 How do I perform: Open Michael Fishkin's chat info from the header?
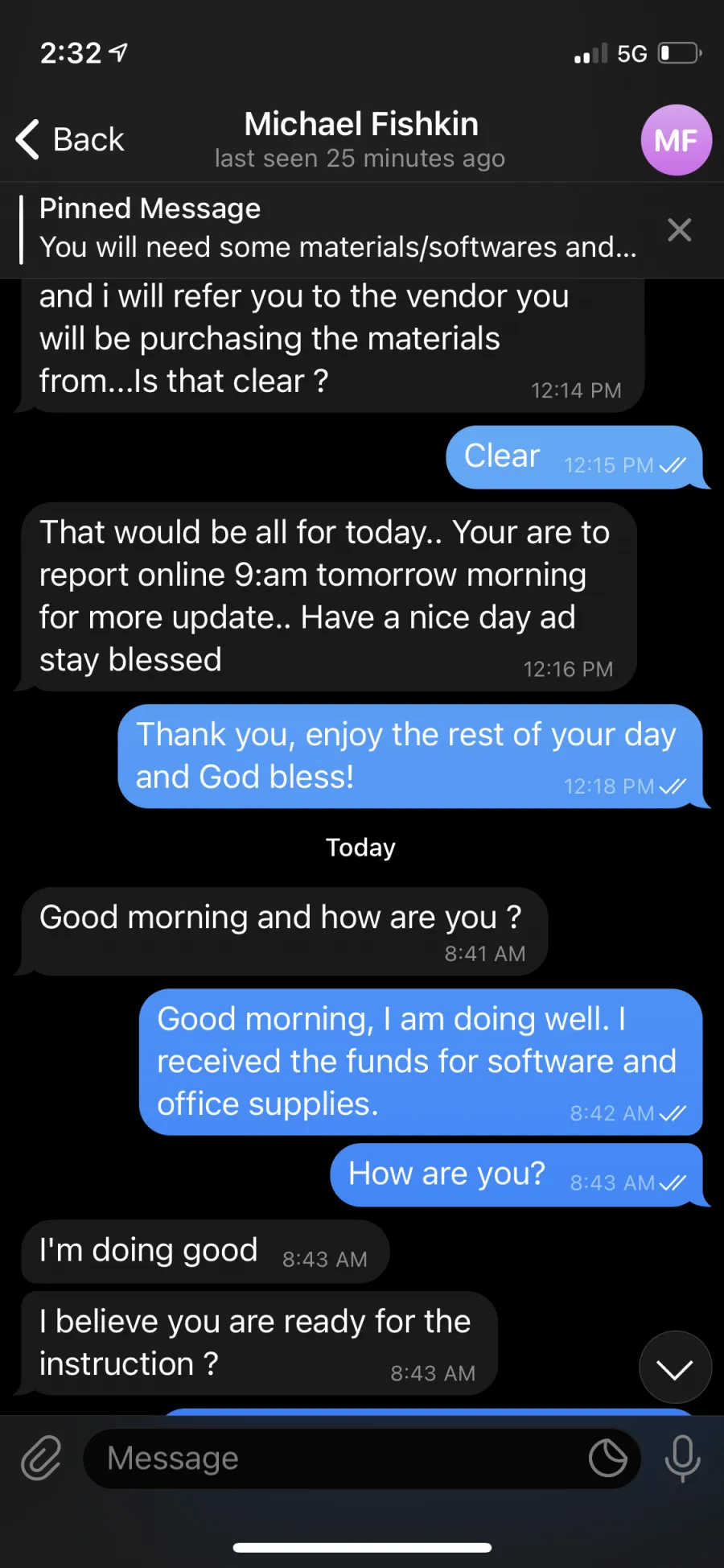pyautogui.click(x=360, y=139)
